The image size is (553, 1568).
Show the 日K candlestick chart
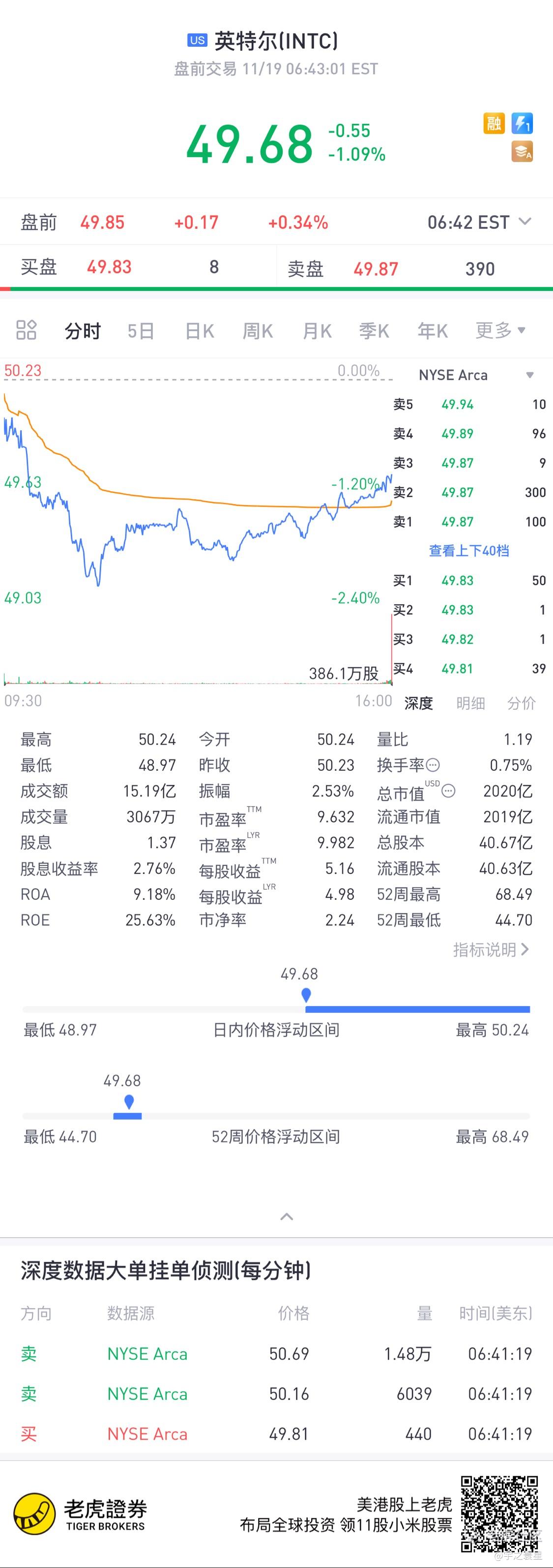click(200, 331)
